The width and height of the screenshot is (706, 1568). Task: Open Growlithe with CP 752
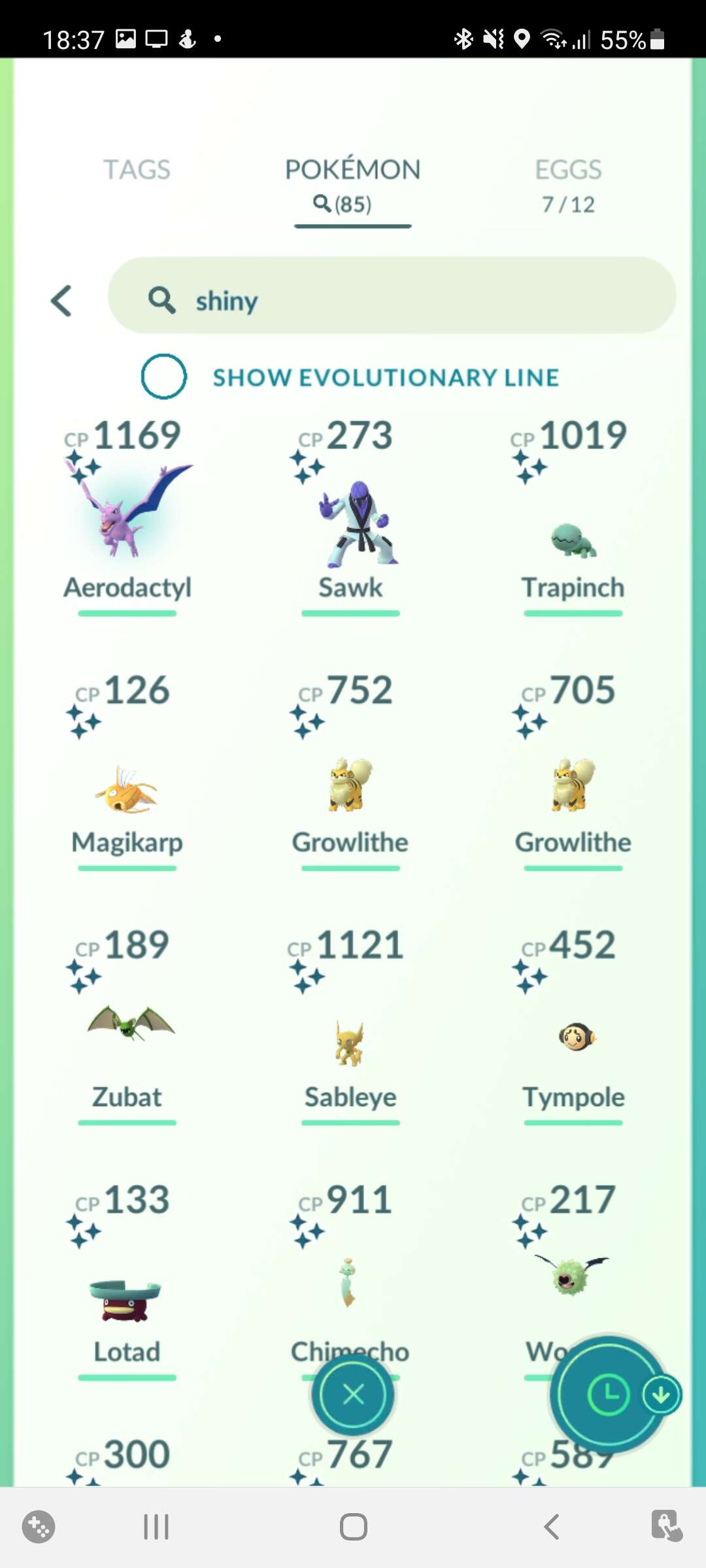coord(351,771)
